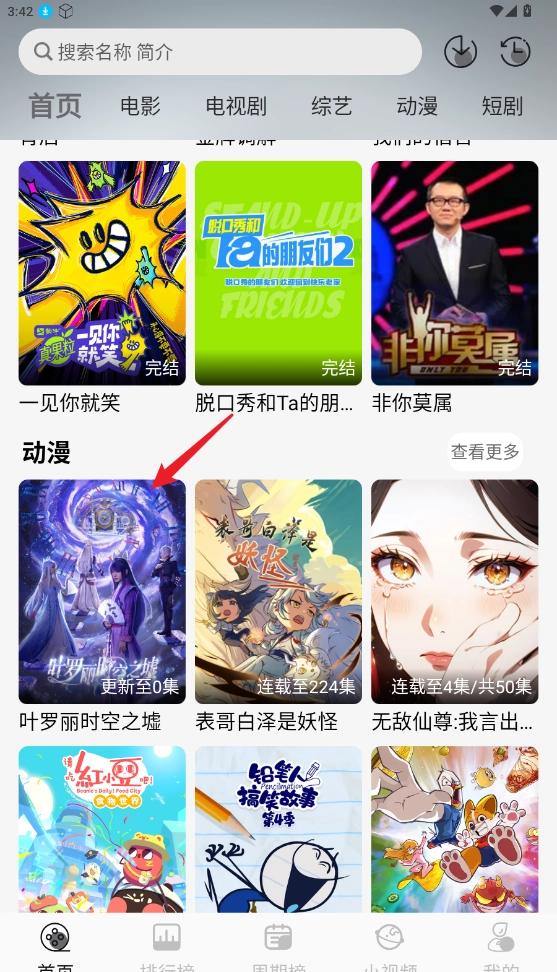The height and width of the screenshot is (972, 557).
Task: Open the 红小豆 food world anime card
Action: coord(102,829)
